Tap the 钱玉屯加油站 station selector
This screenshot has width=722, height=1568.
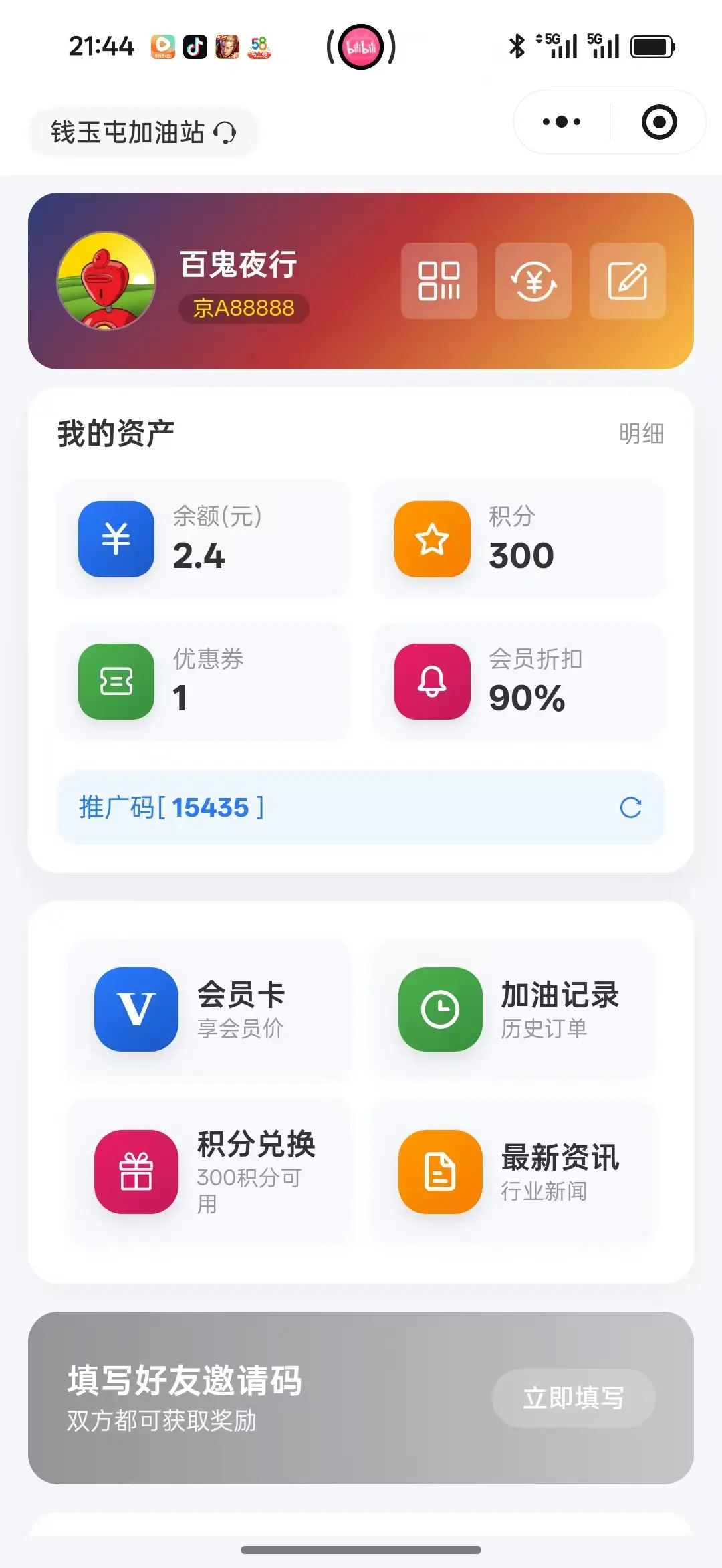tap(143, 132)
